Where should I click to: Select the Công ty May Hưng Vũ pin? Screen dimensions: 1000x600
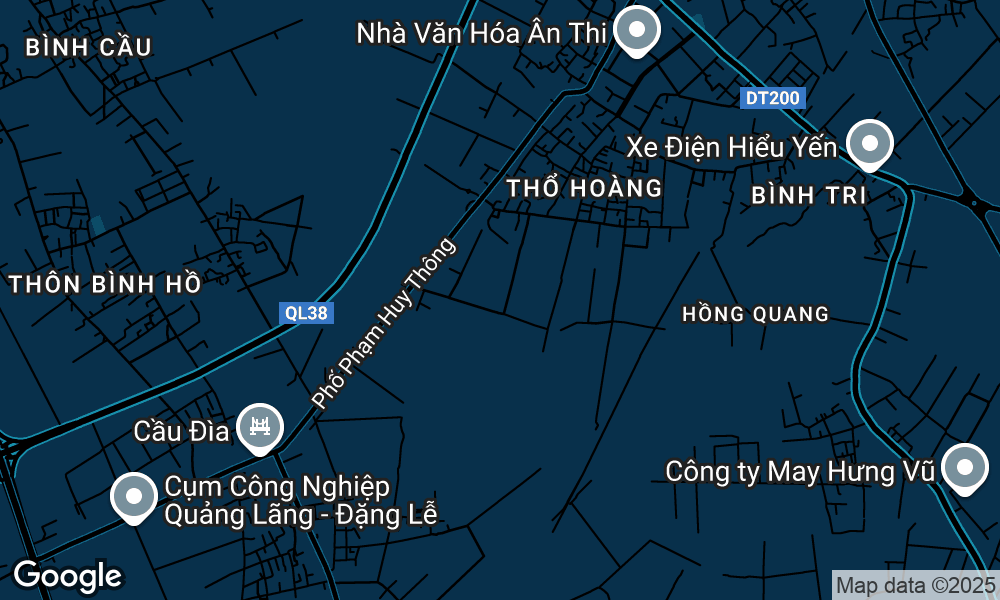(x=965, y=468)
